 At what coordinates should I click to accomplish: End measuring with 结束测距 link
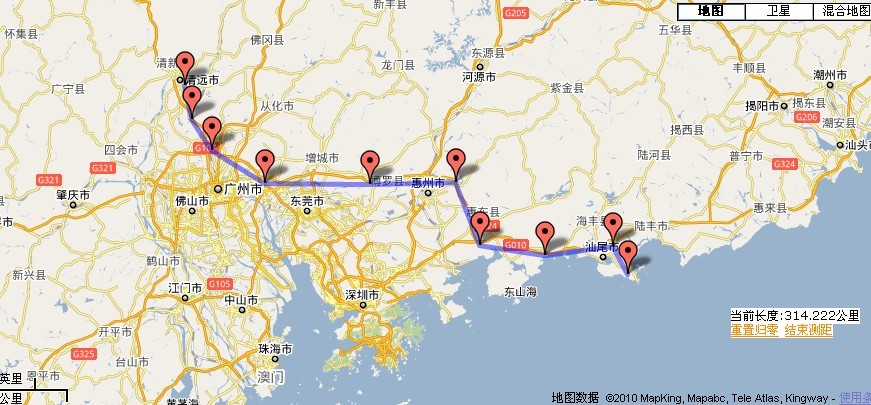[808, 329]
